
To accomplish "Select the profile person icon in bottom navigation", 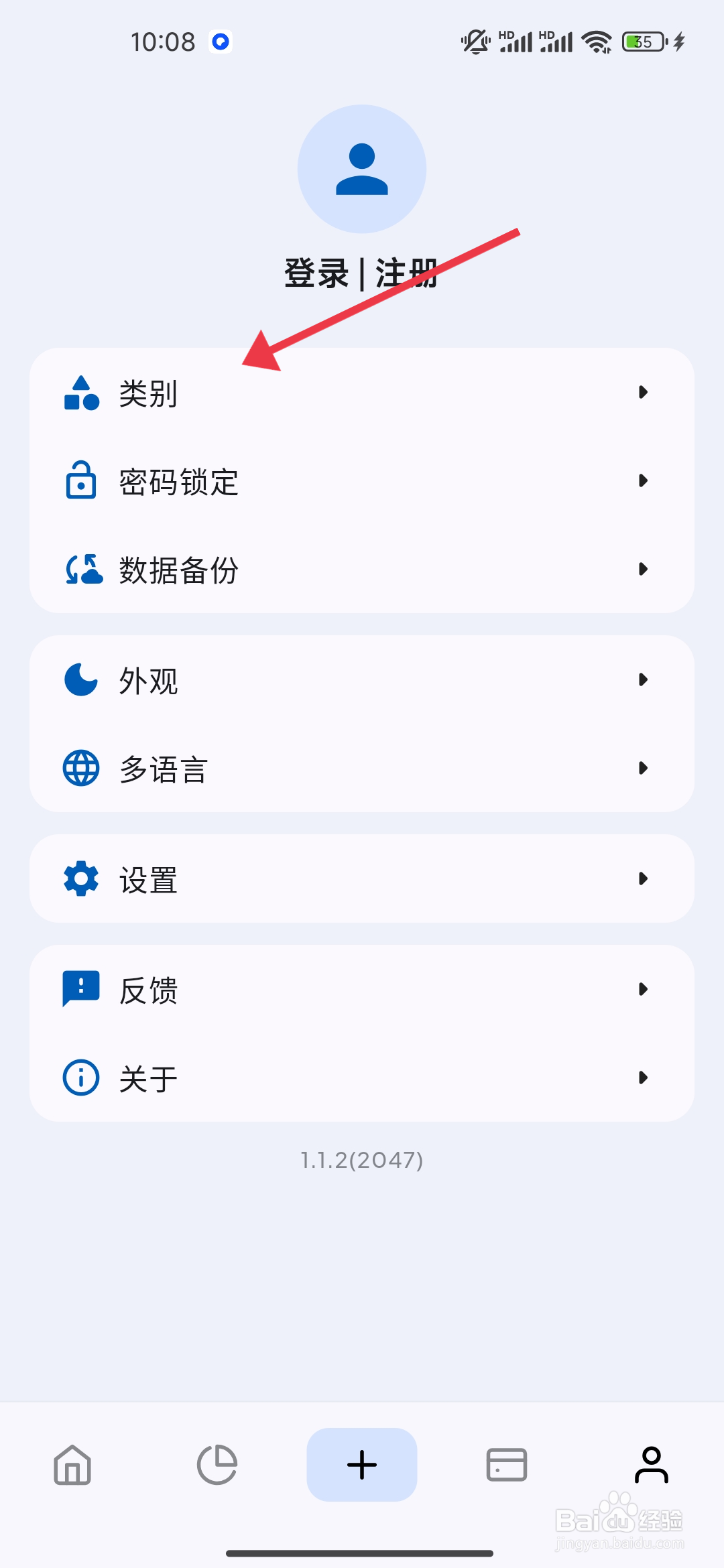I will click(651, 1465).
